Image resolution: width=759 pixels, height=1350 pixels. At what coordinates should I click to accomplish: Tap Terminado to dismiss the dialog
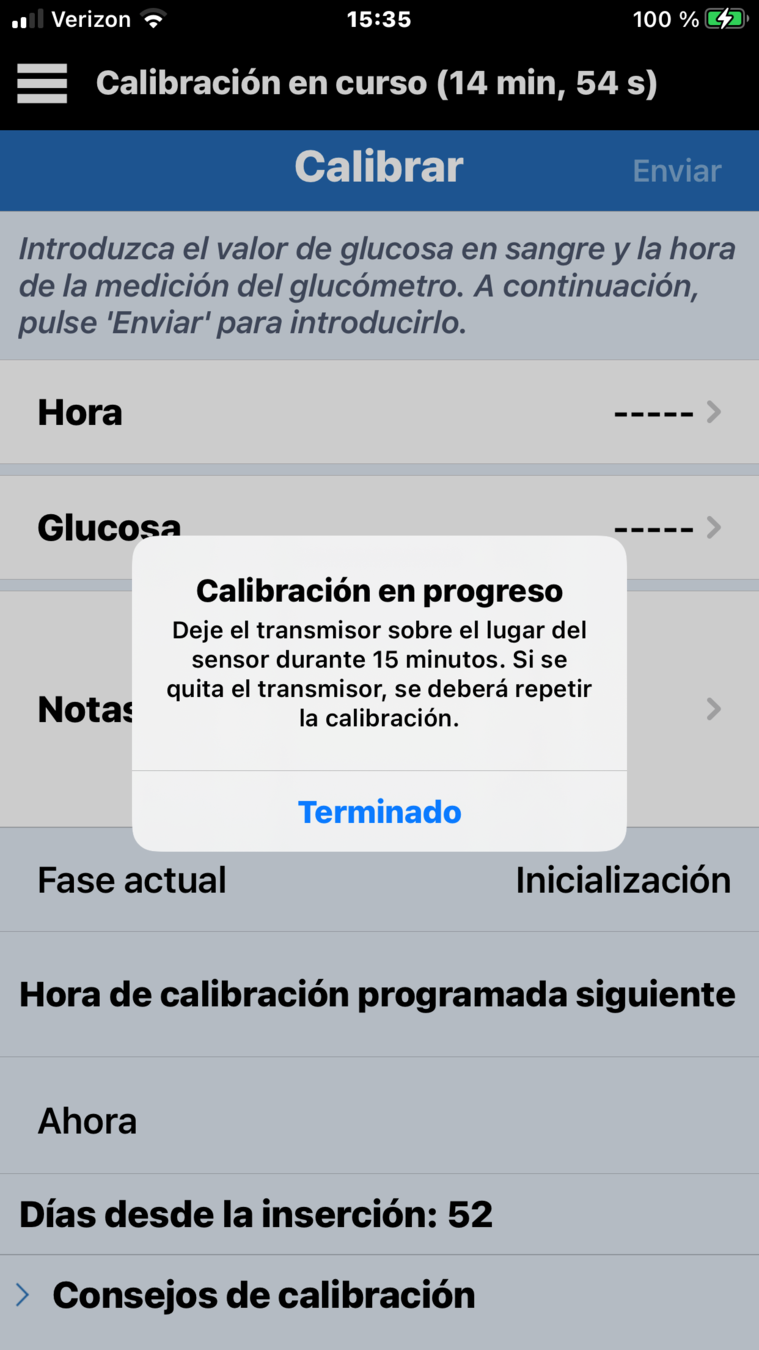(379, 811)
